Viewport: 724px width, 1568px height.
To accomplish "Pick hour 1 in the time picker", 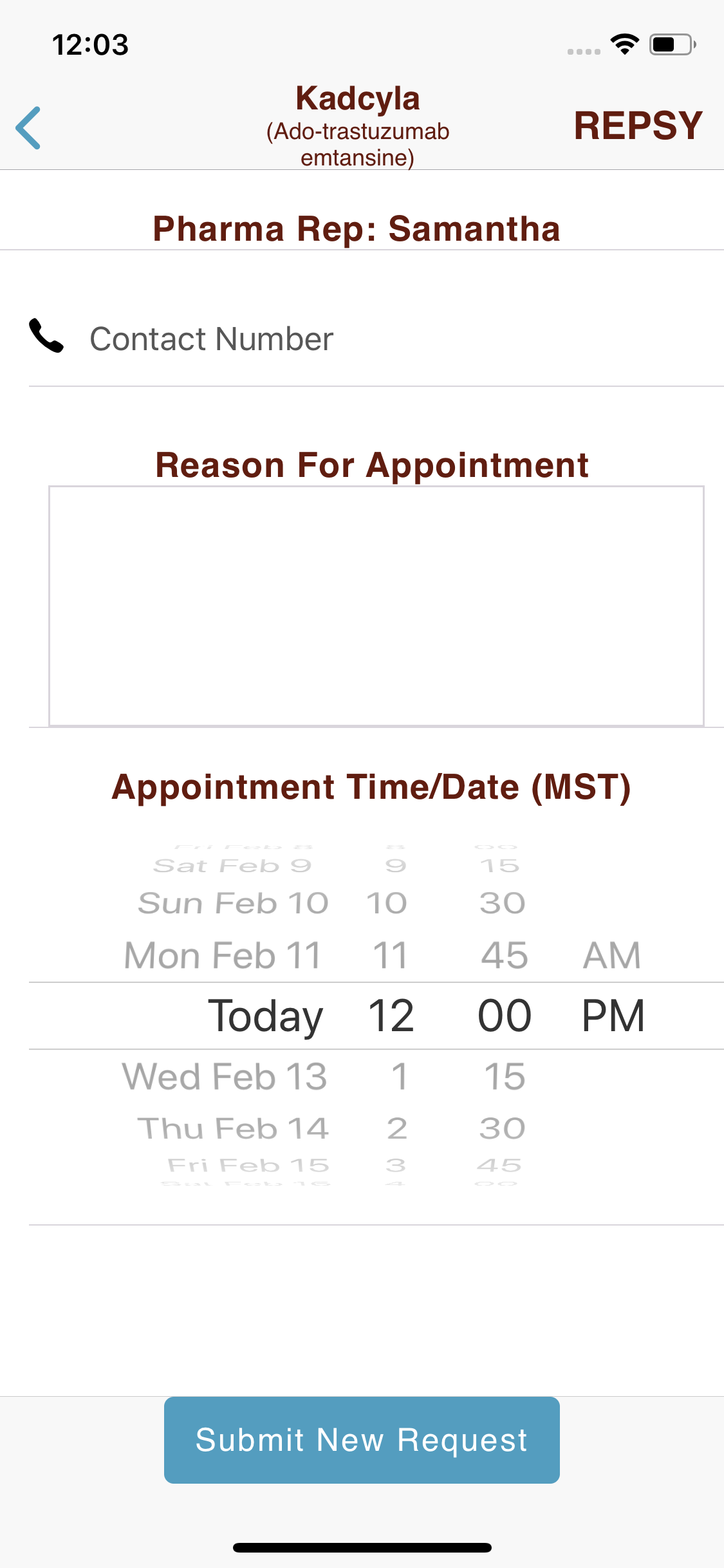I will click(x=399, y=1076).
